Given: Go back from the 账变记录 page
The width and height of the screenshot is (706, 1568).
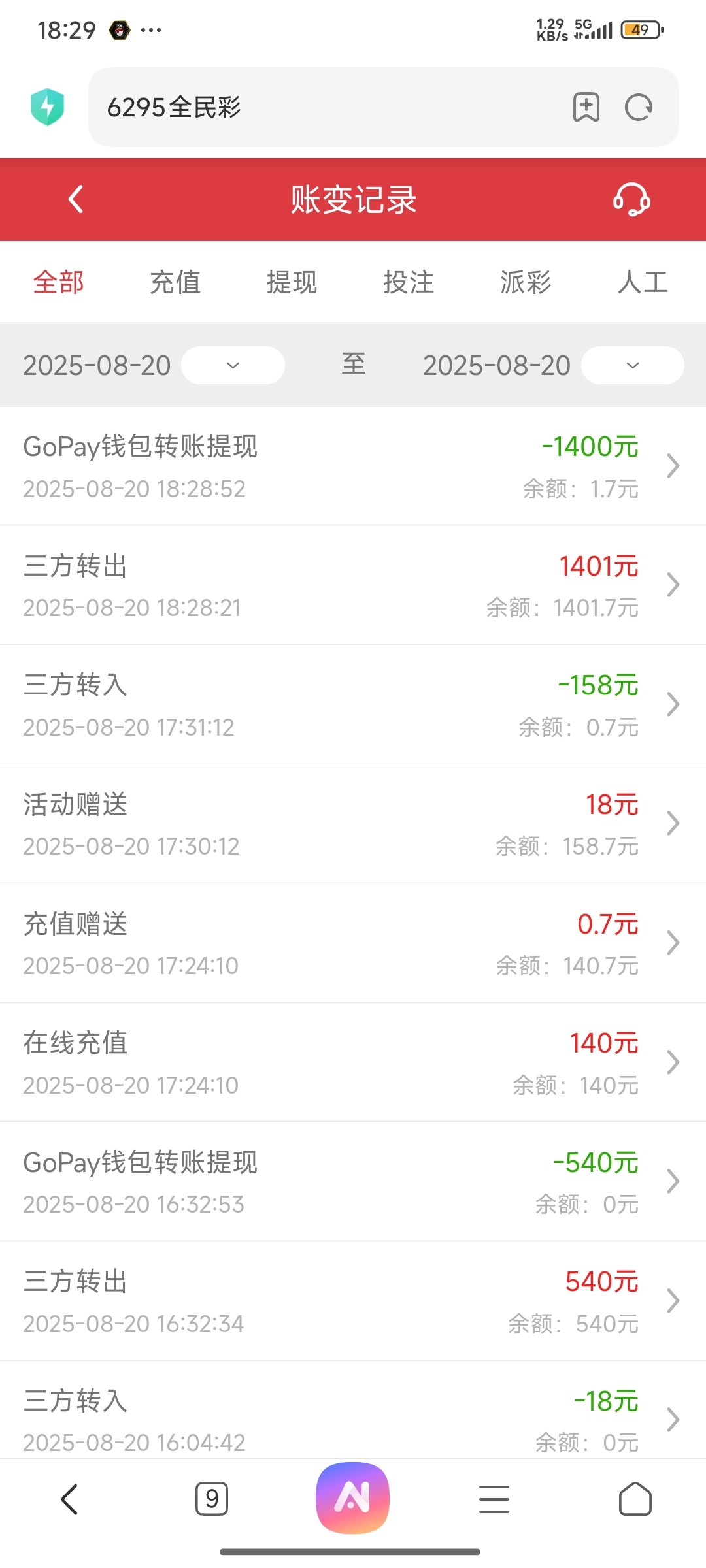Looking at the screenshot, I should [76, 199].
